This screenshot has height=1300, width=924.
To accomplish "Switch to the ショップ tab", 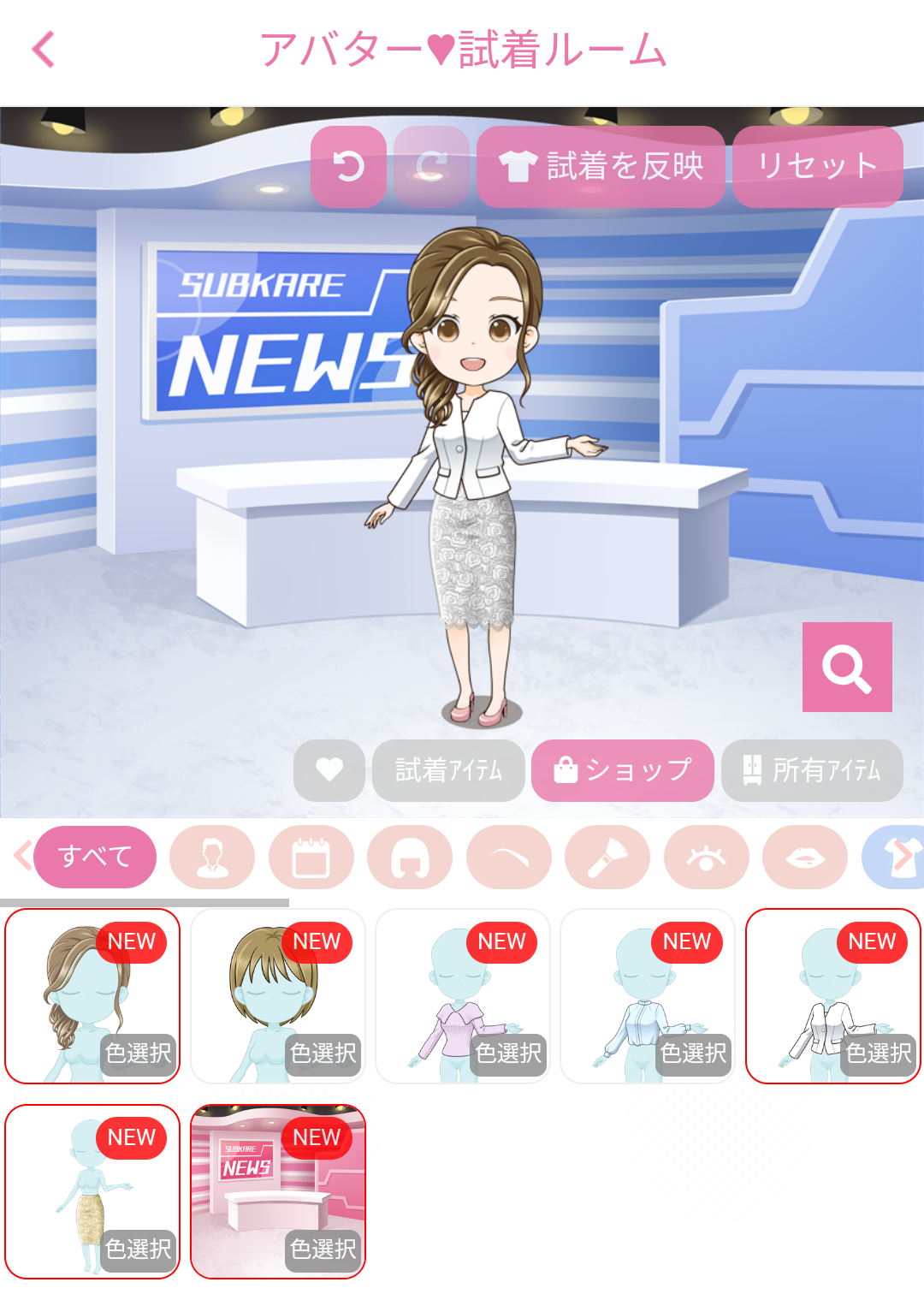I will (622, 770).
